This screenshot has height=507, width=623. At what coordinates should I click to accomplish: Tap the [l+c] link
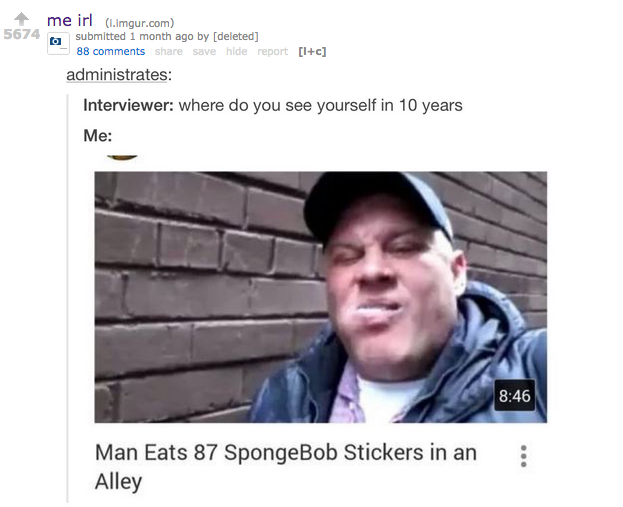tap(312, 51)
